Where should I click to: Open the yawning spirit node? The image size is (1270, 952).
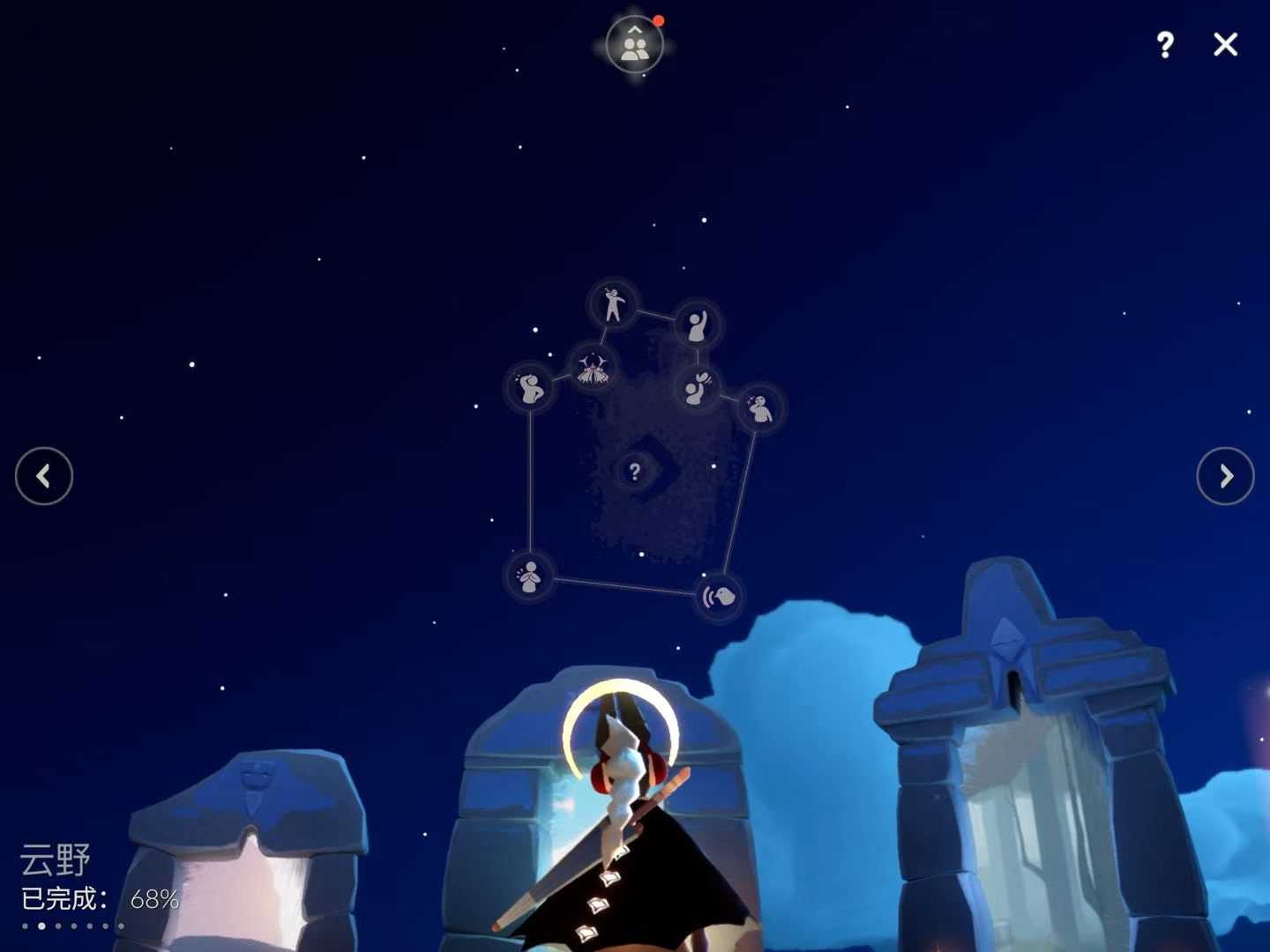758,408
